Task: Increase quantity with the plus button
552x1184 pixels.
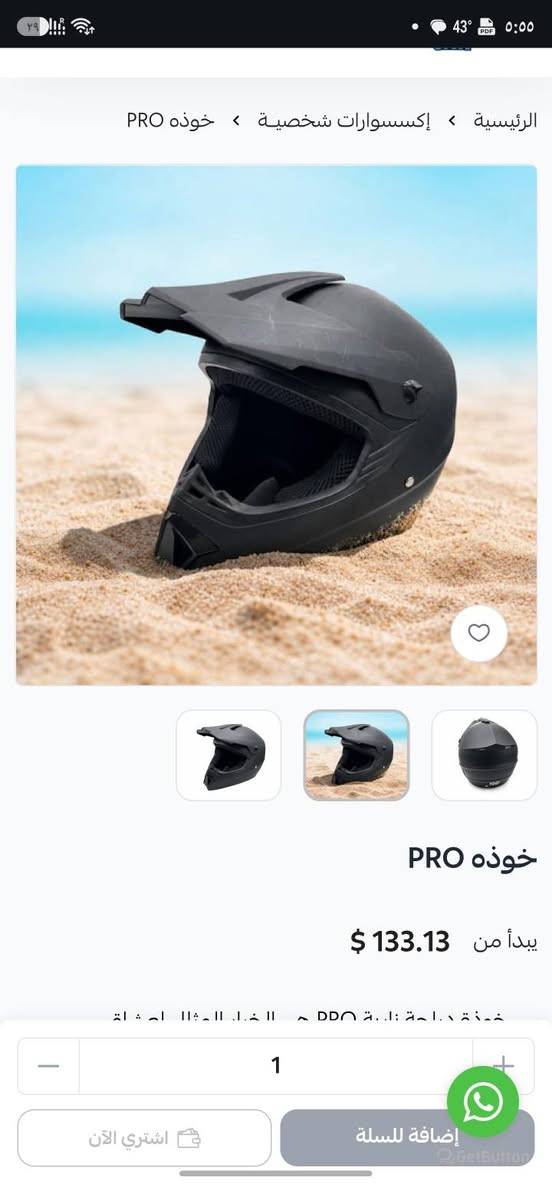Action: (x=503, y=1065)
